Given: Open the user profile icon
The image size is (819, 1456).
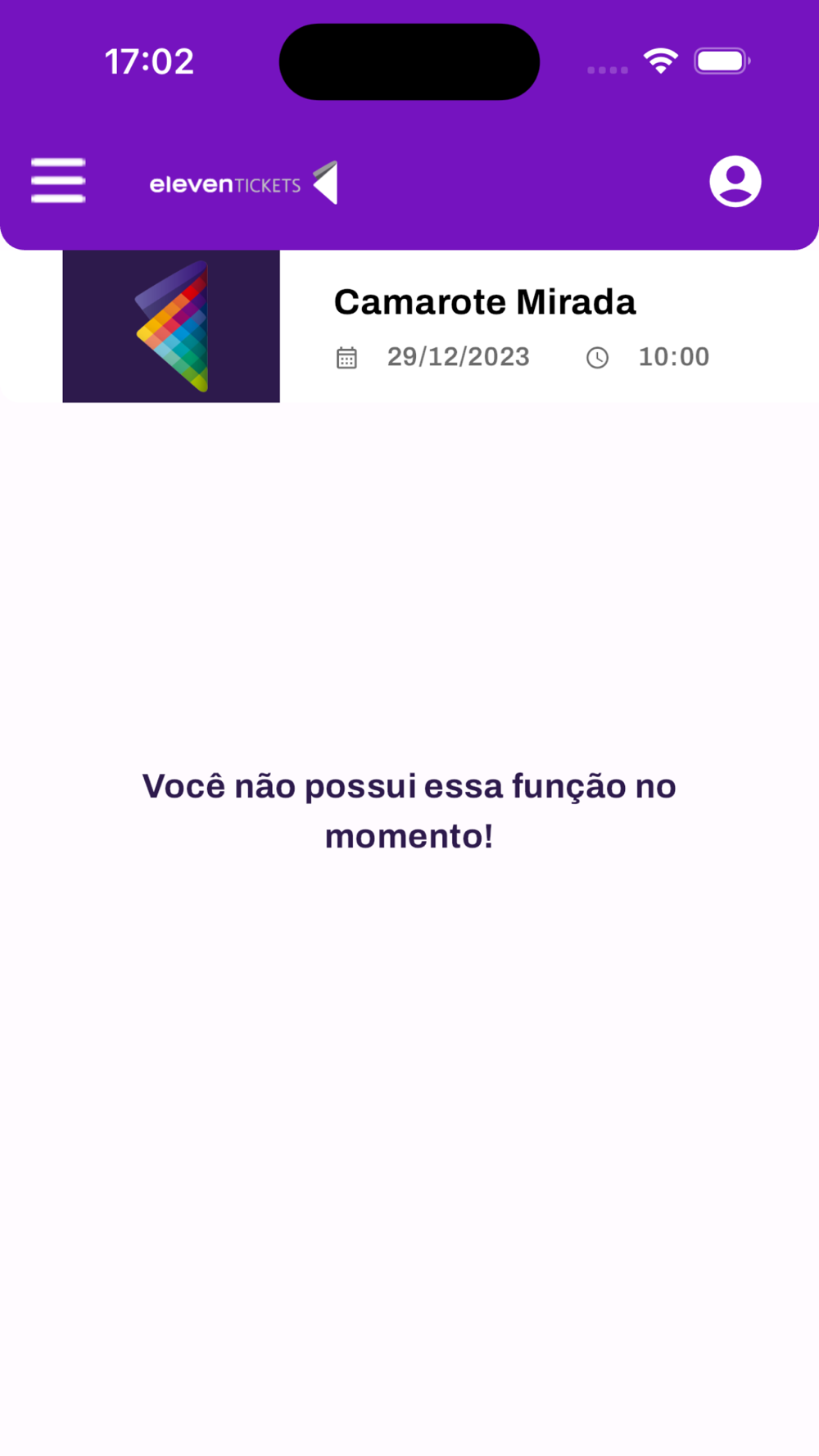Looking at the screenshot, I should pyautogui.click(x=735, y=181).
